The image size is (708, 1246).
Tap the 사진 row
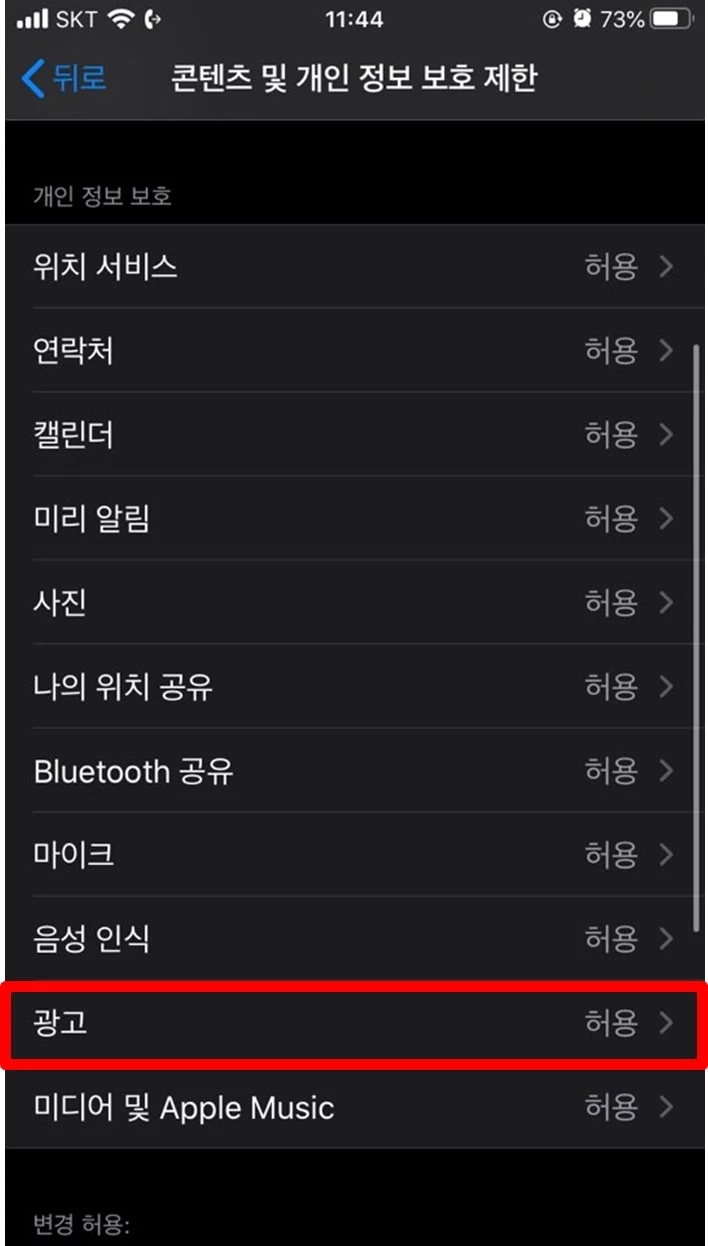354,603
